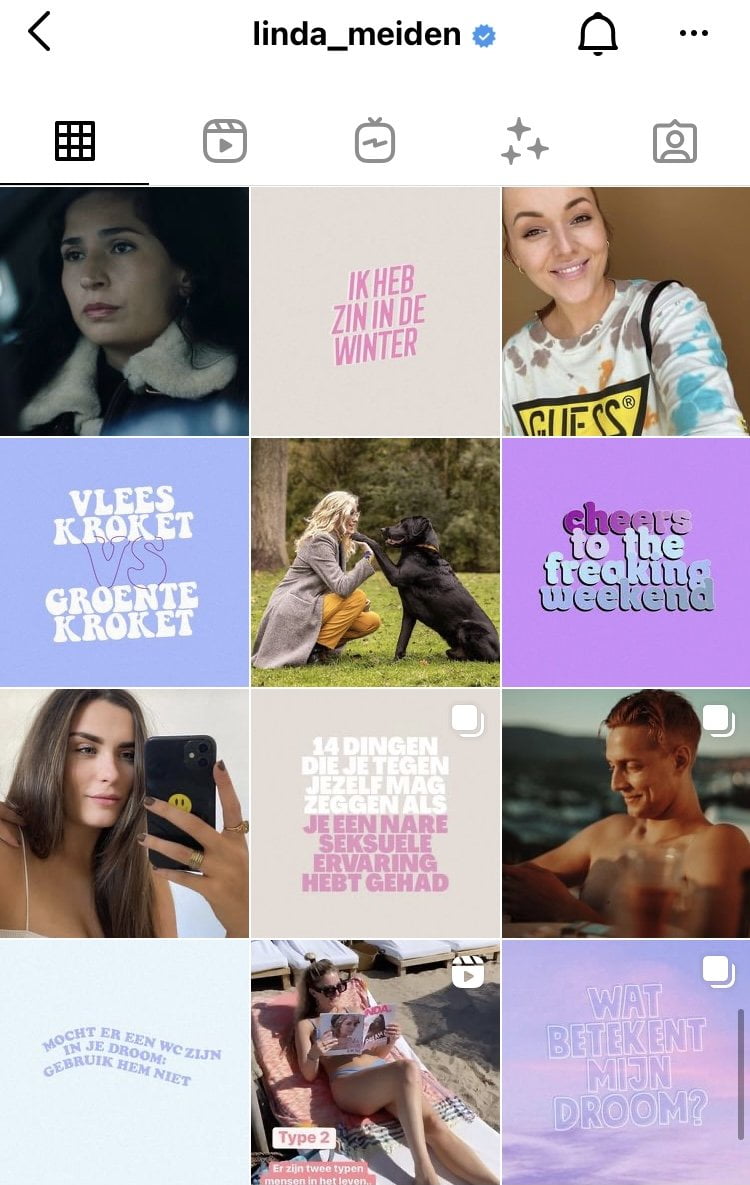
Task: Go back with the arrow icon
Action: pos(39,33)
